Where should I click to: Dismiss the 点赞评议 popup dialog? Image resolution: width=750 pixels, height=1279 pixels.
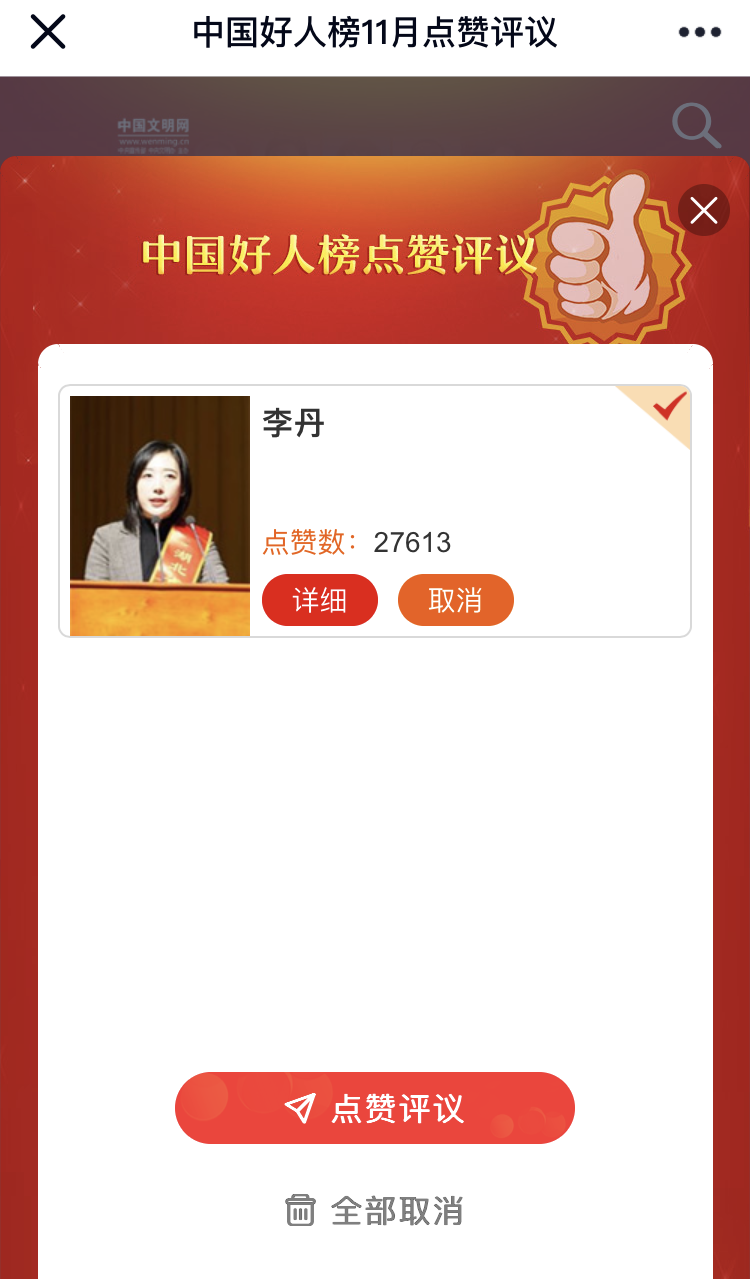click(704, 210)
